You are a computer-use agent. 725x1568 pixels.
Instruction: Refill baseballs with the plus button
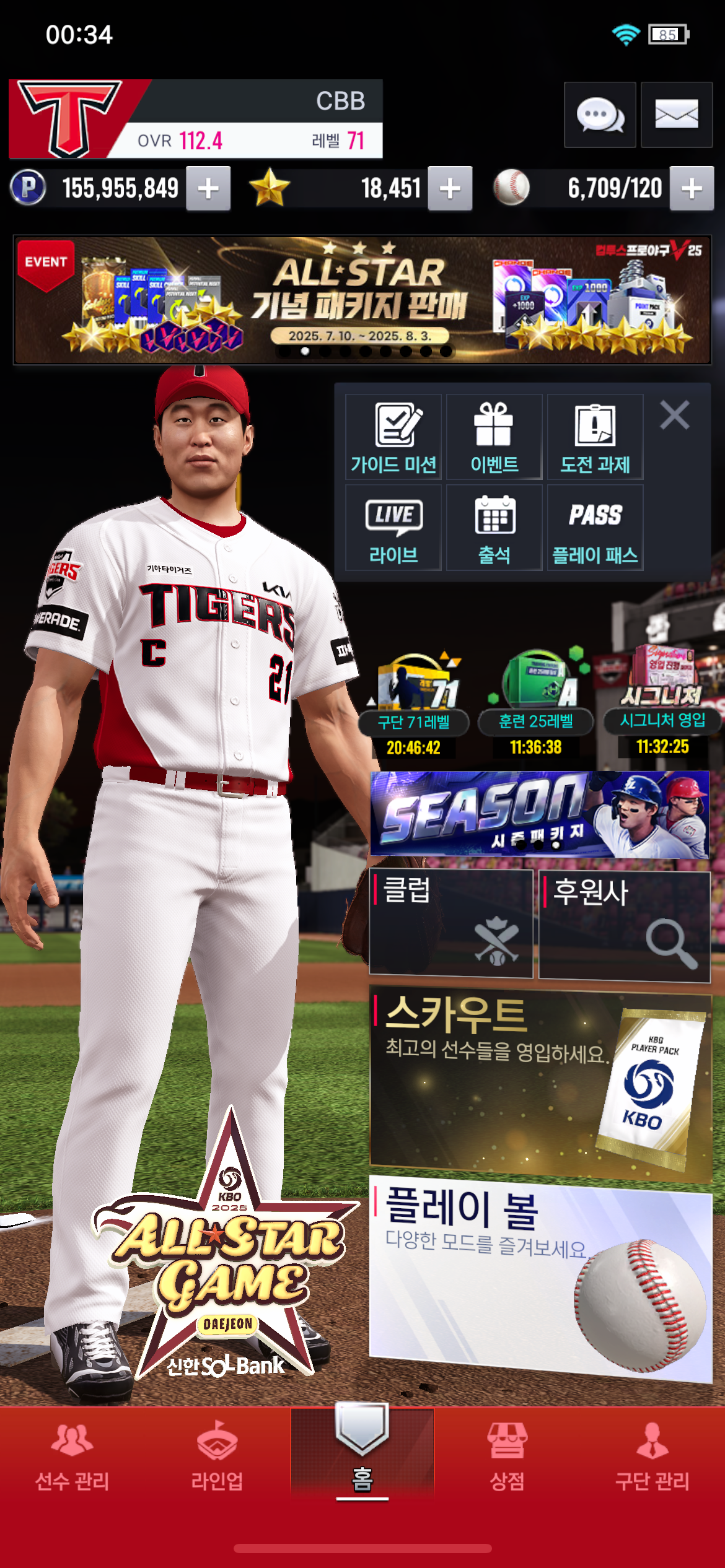(x=692, y=188)
